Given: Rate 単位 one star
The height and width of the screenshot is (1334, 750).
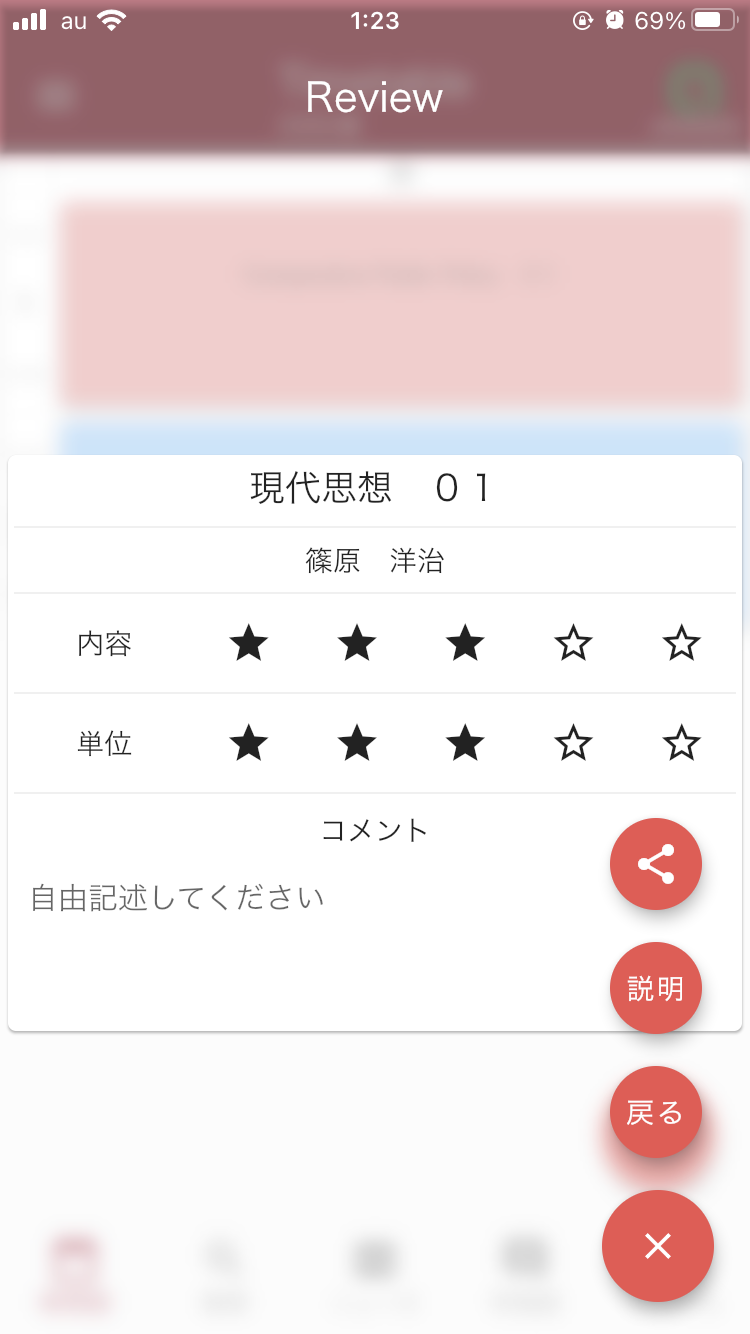Looking at the screenshot, I should tap(249, 743).
